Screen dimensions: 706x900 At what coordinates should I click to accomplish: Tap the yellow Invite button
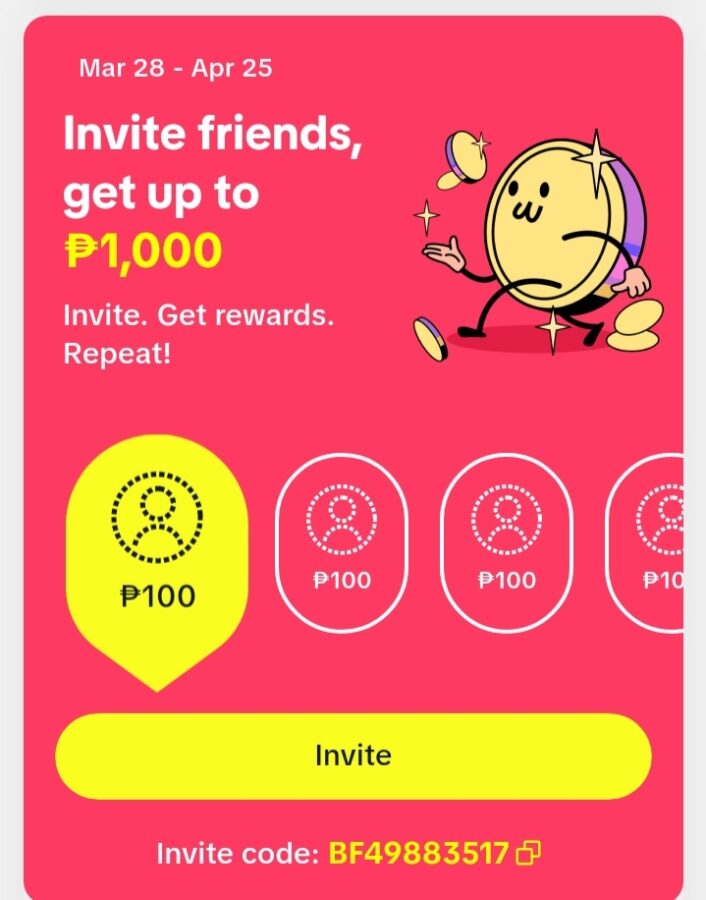pyautogui.click(x=353, y=755)
